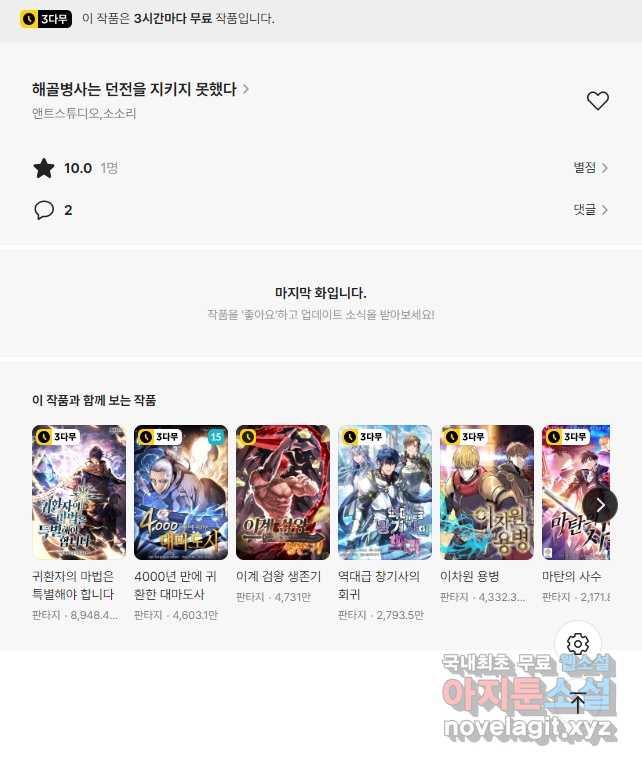Like this work with the heart icon

(597, 100)
